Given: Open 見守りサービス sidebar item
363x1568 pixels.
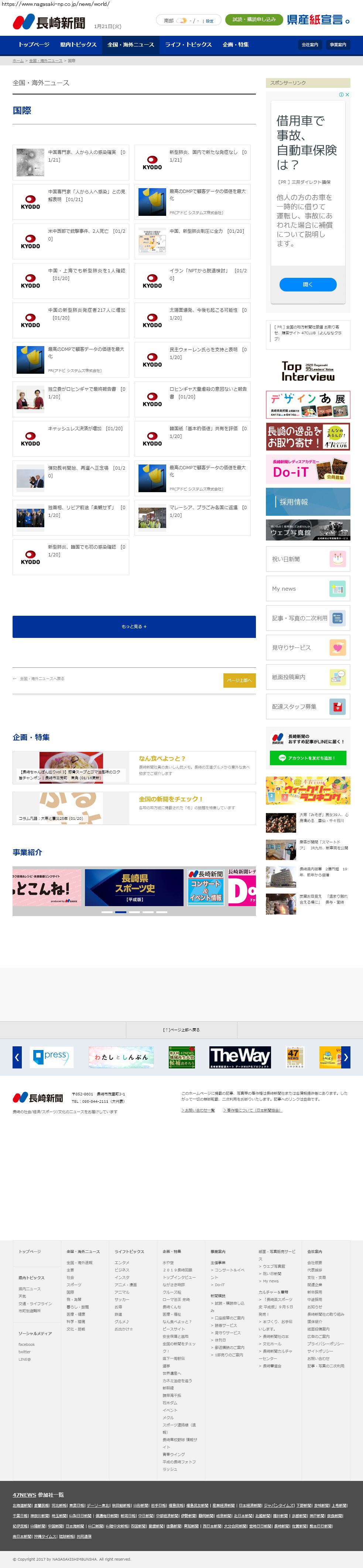Looking at the screenshot, I should click(x=308, y=647).
